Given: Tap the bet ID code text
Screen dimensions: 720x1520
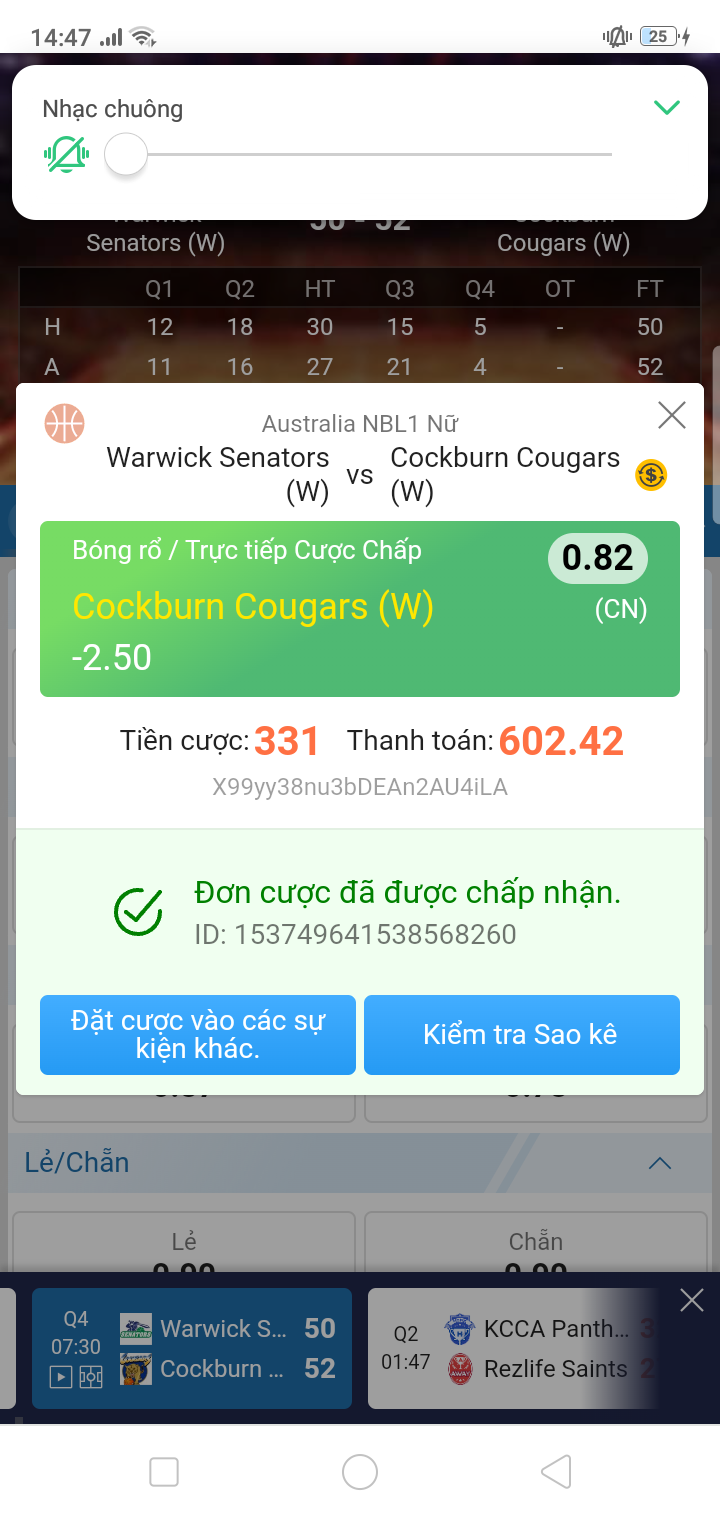Looking at the screenshot, I should click(x=360, y=787).
